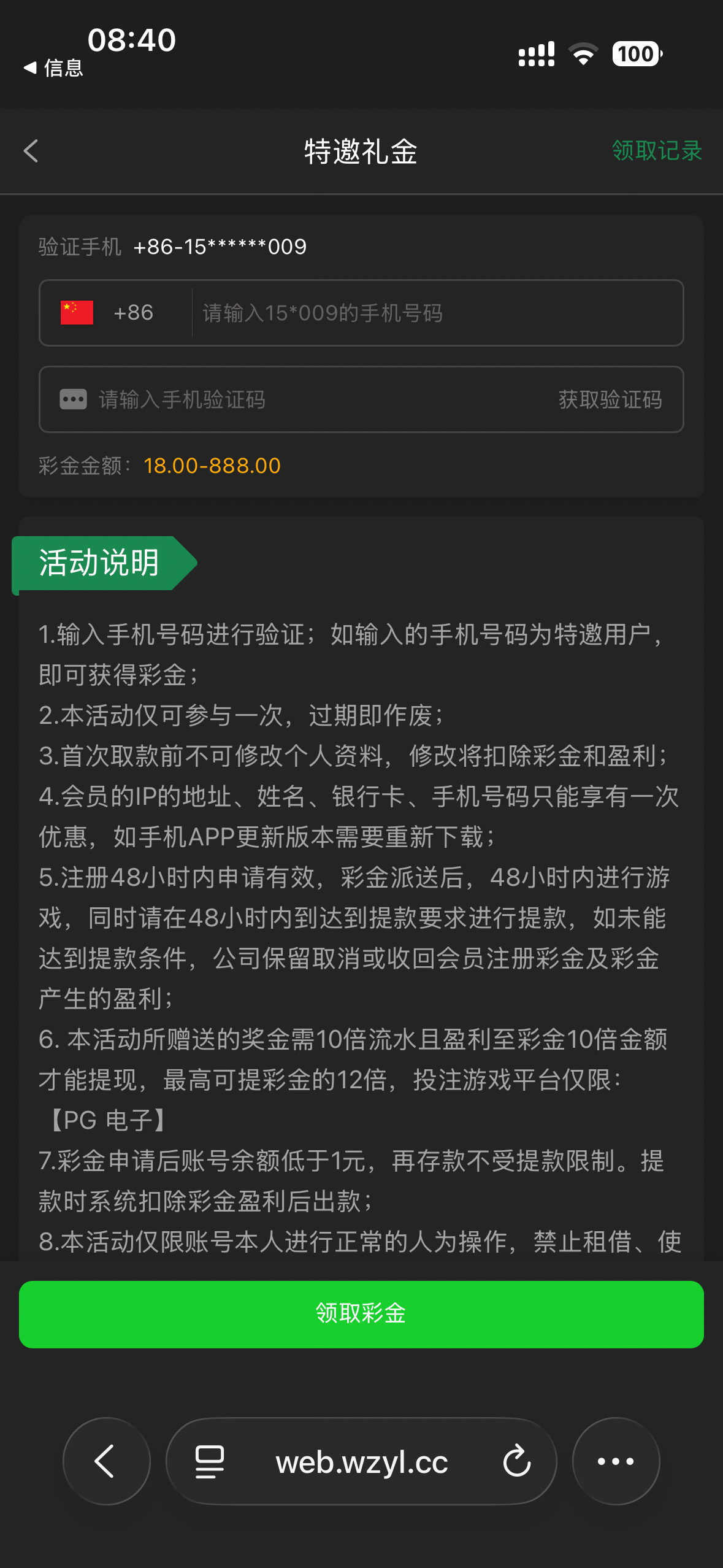This screenshot has height=1568, width=723.
Task: Claim the bonus with 领取彩金
Action: click(x=361, y=1313)
